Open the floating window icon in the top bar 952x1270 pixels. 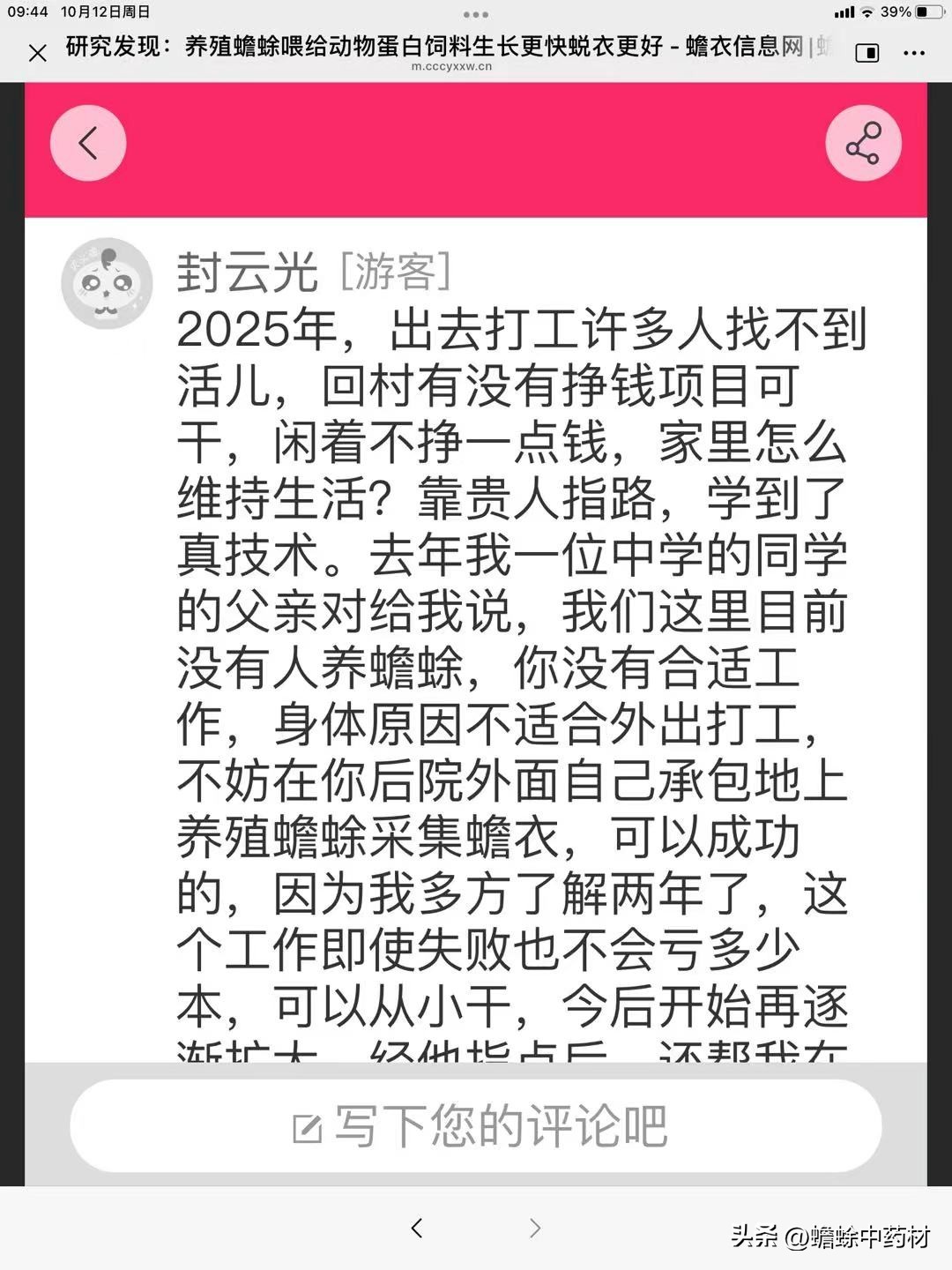(867, 53)
